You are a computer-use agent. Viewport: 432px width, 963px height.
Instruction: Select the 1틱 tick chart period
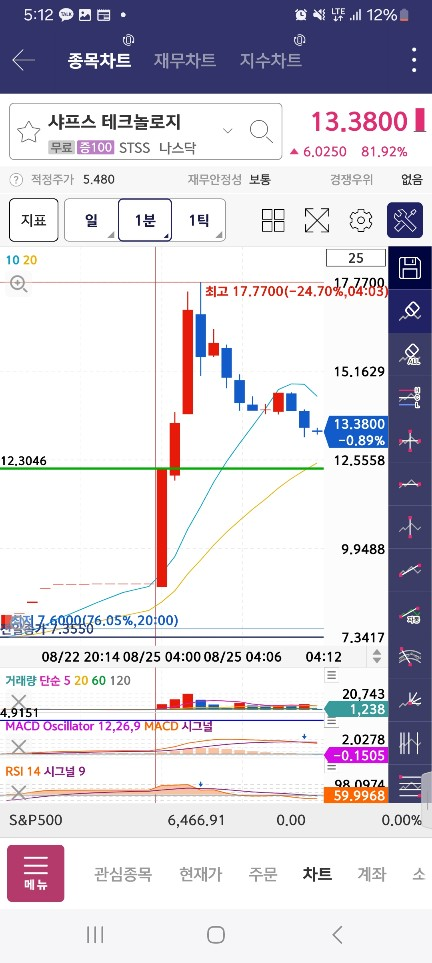[198, 220]
